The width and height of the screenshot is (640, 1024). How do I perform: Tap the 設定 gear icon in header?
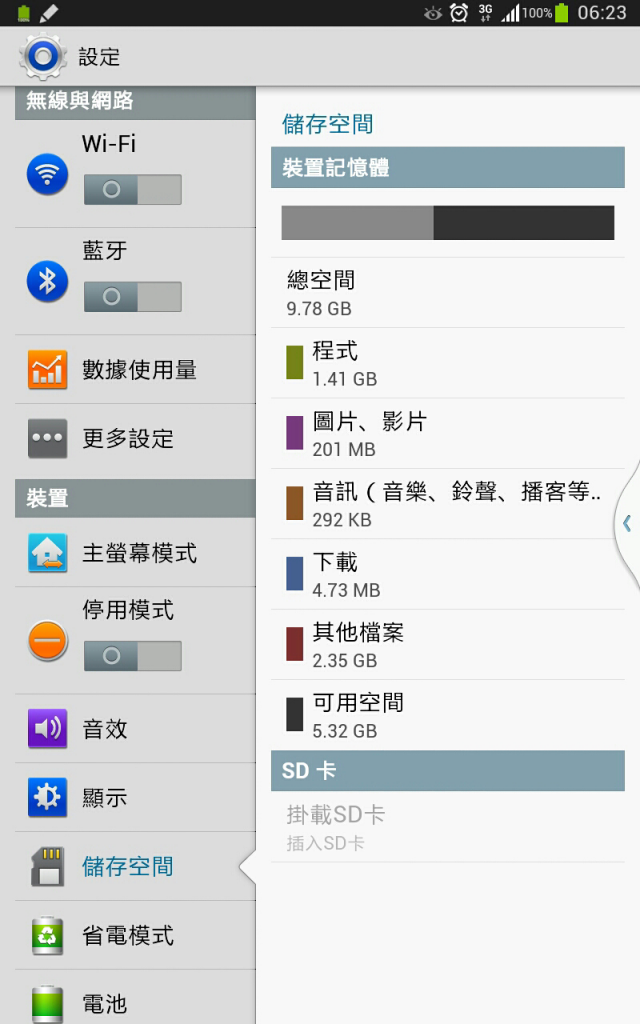click(x=43, y=56)
